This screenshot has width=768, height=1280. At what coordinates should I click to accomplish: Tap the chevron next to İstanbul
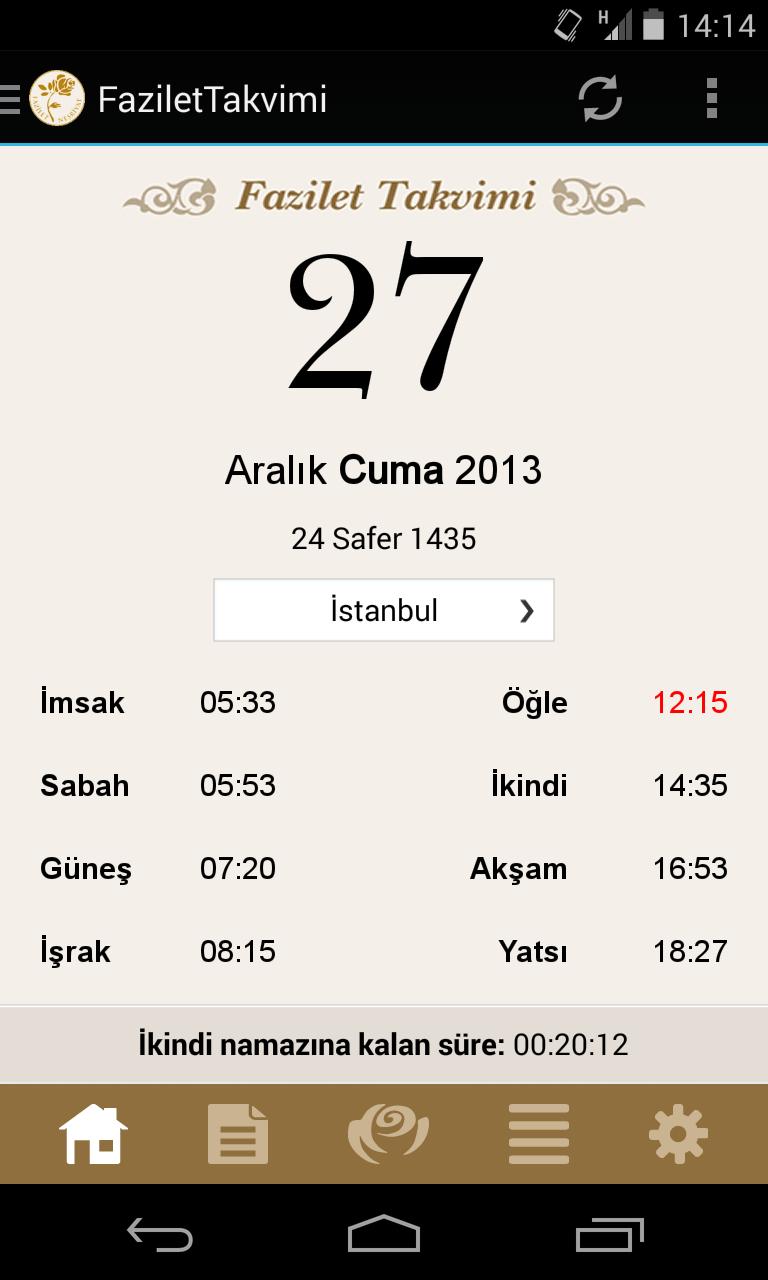(x=527, y=610)
